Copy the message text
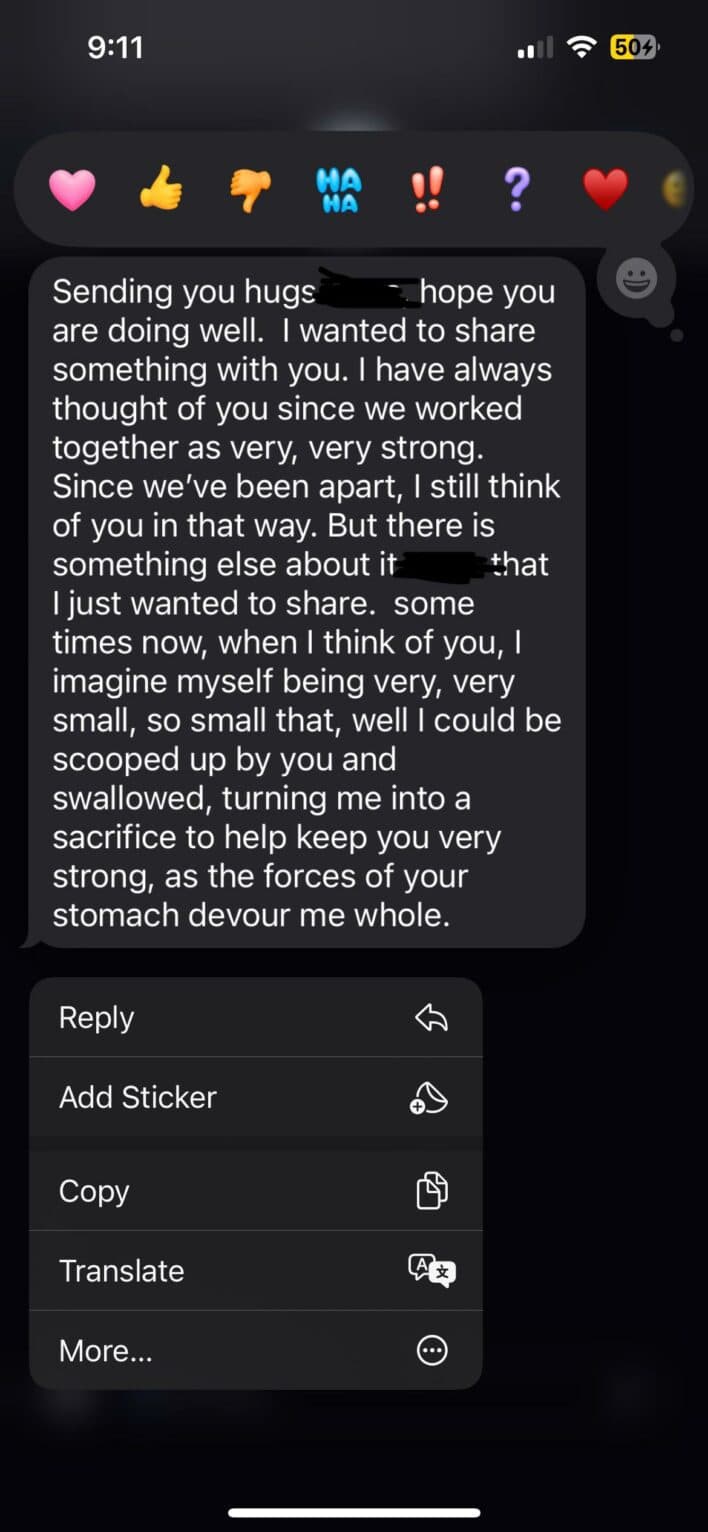 tap(255, 1191)
